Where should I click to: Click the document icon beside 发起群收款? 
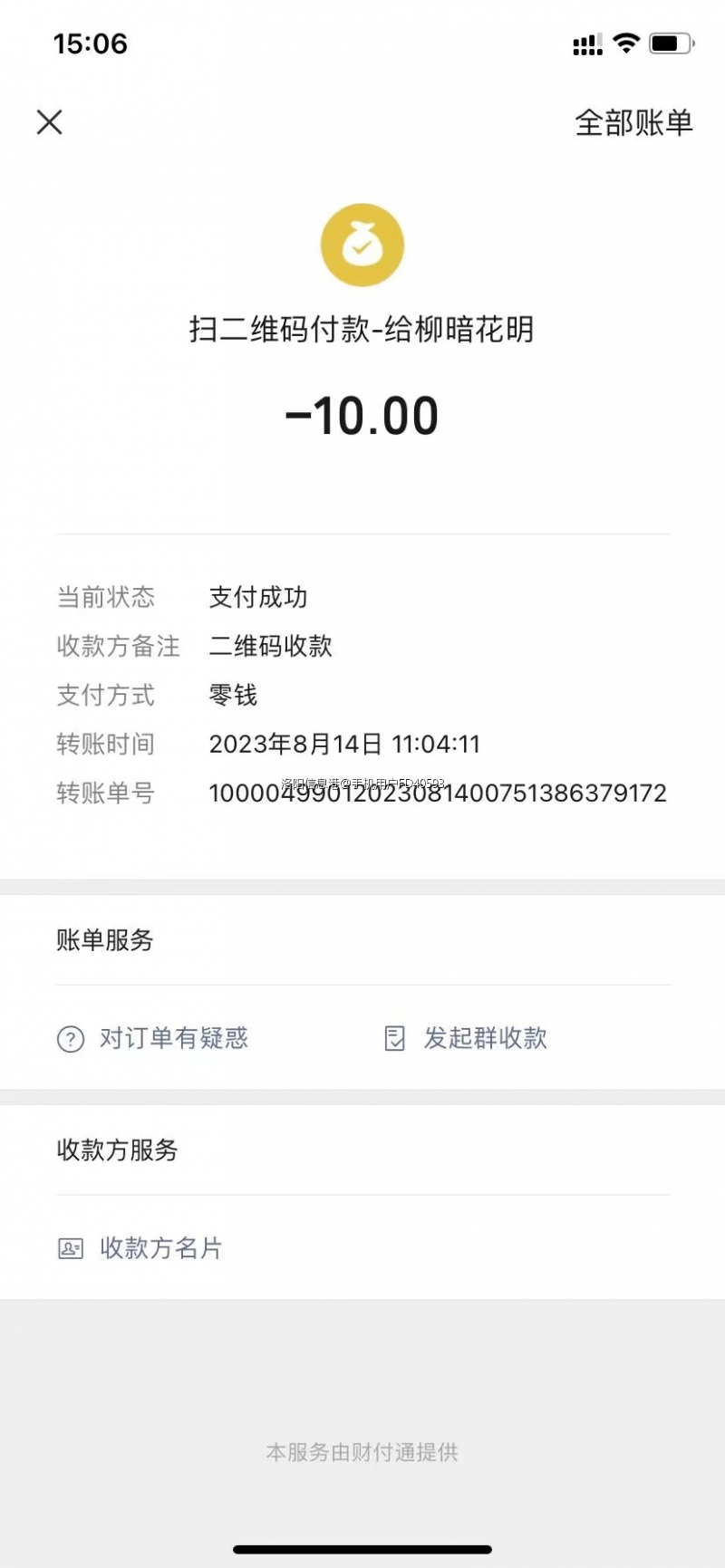[x=394, y=1039]
